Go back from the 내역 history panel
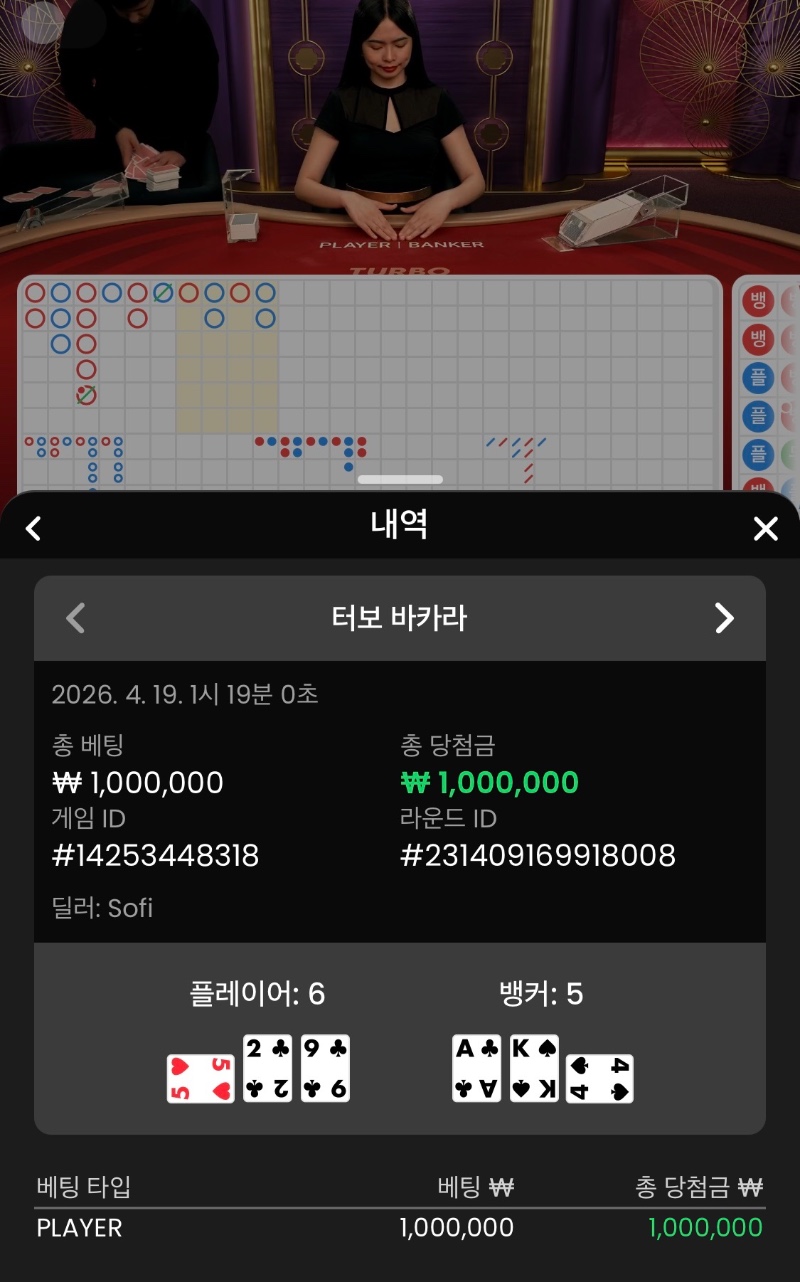The width and height of the screenshot is (800, 1282). 34,528
